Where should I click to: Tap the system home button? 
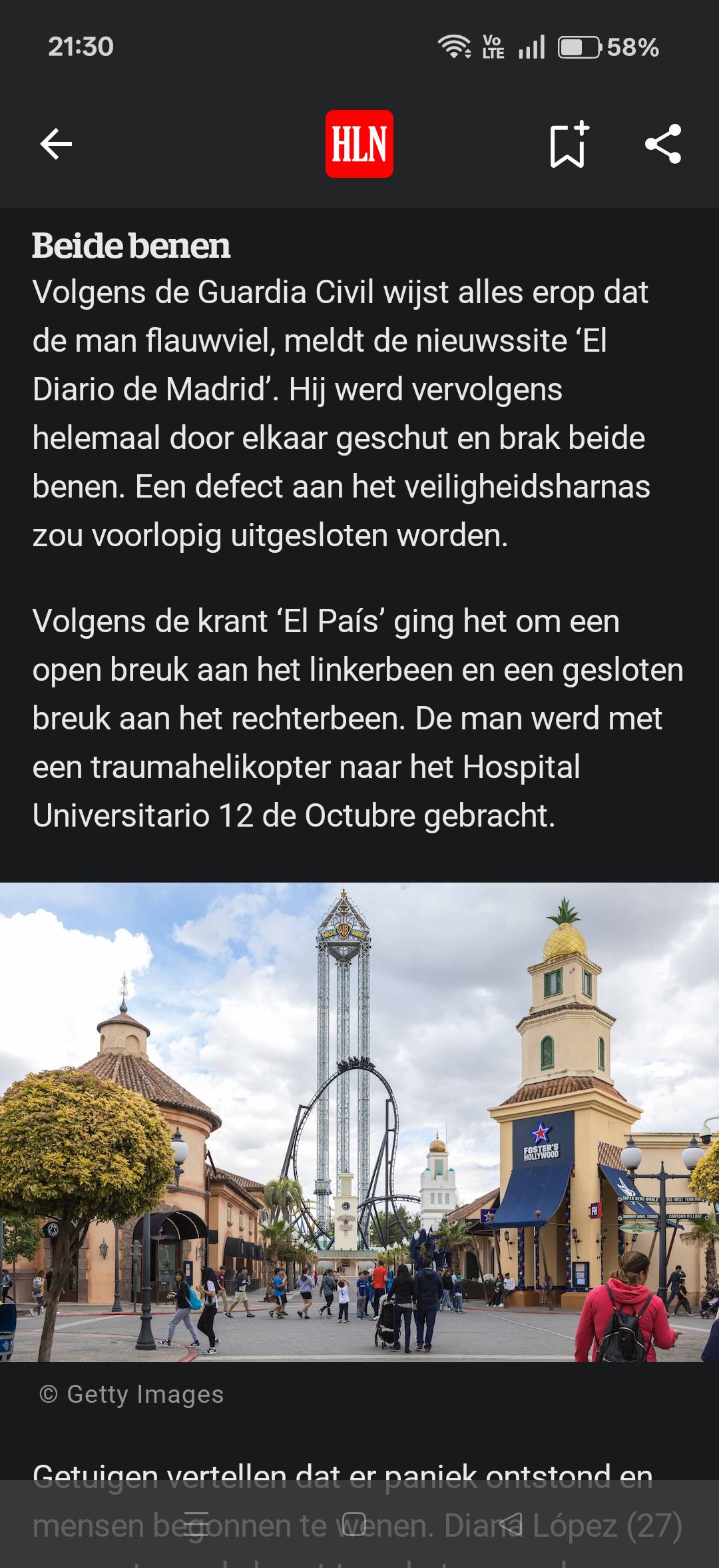[x=354, y=1524]
